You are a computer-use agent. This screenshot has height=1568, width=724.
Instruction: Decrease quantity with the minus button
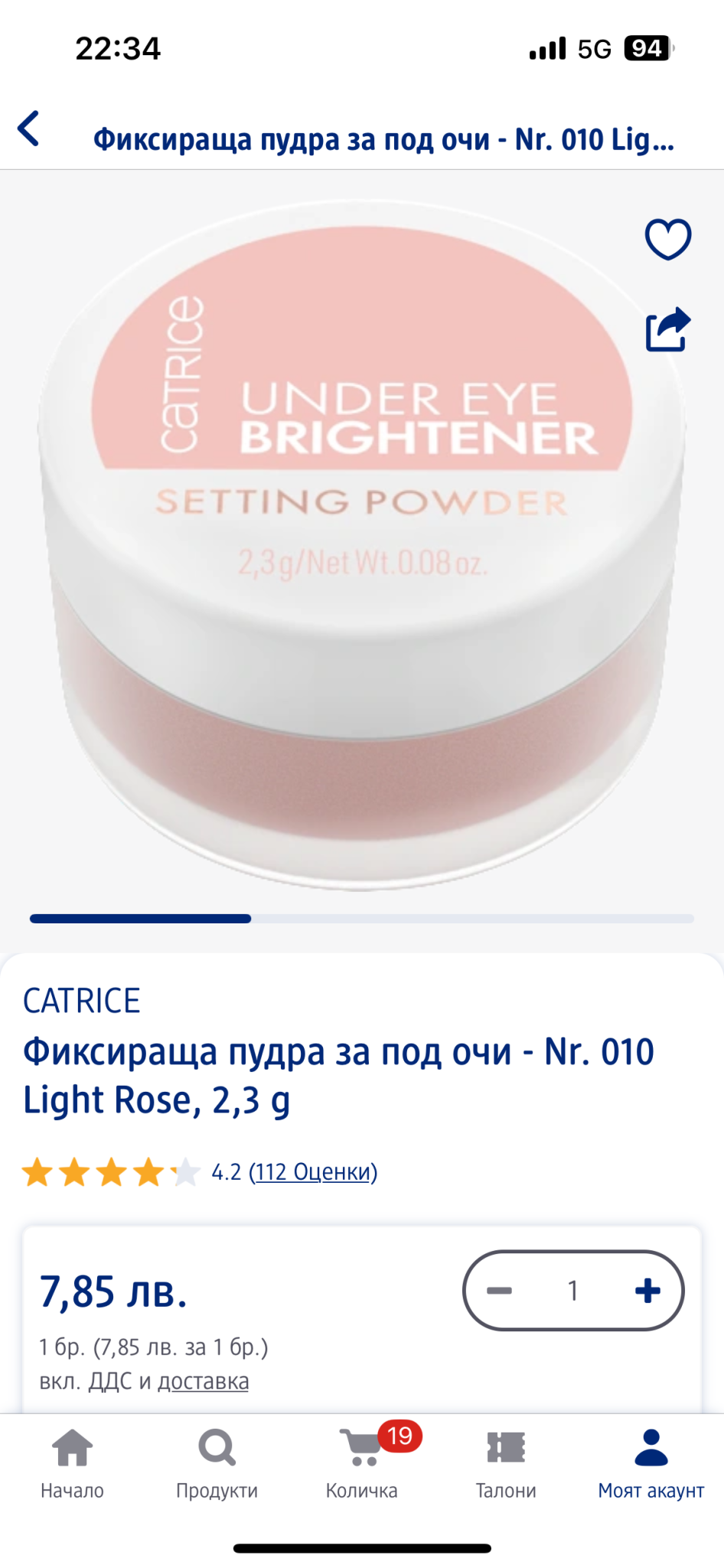[499, 1291]
